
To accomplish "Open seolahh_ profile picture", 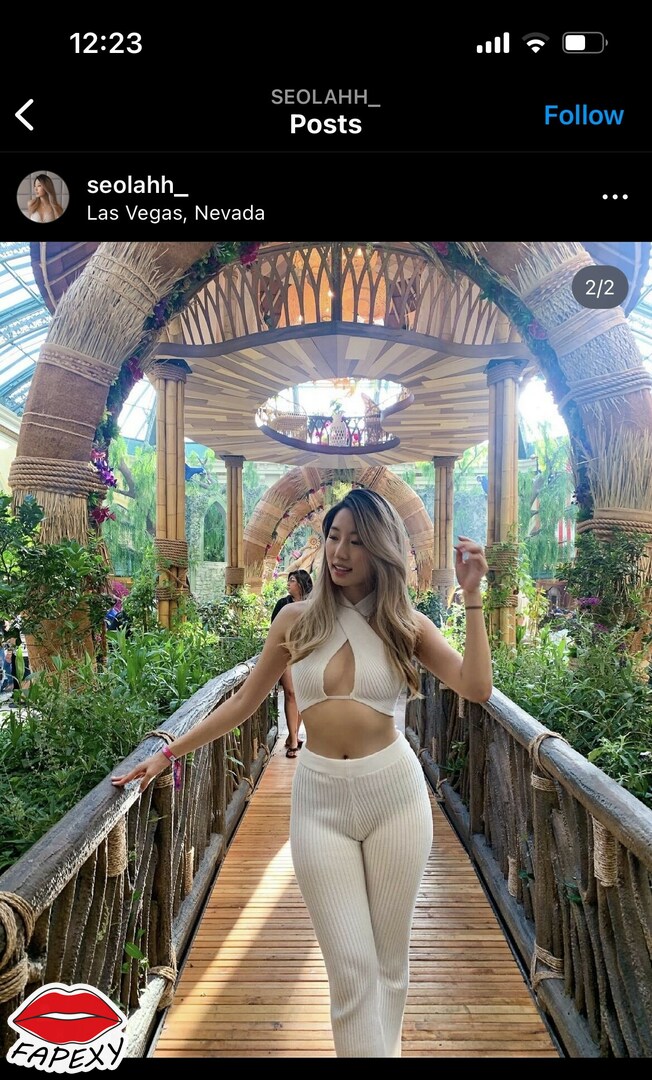I will click(x=43, y=196).
